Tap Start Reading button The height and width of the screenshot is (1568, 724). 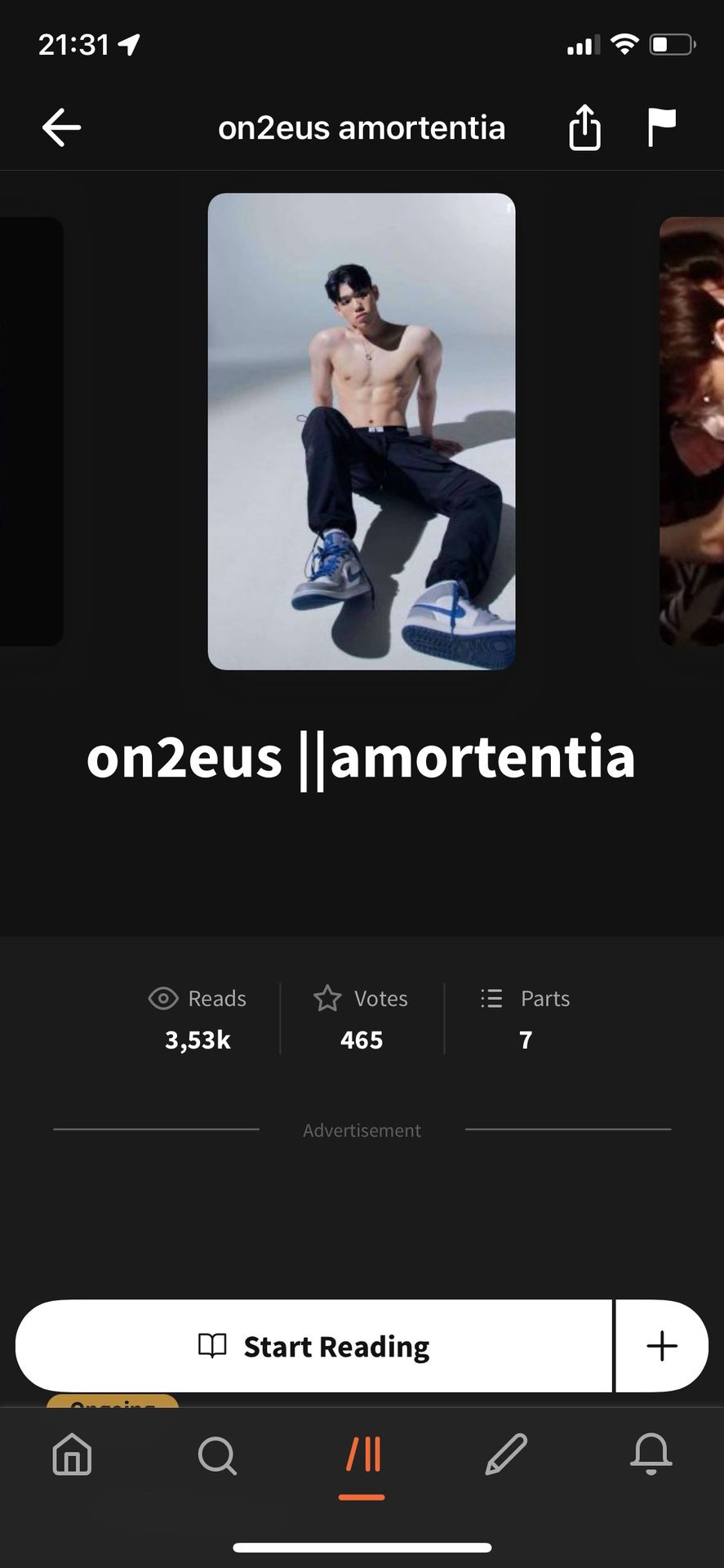314,1347
